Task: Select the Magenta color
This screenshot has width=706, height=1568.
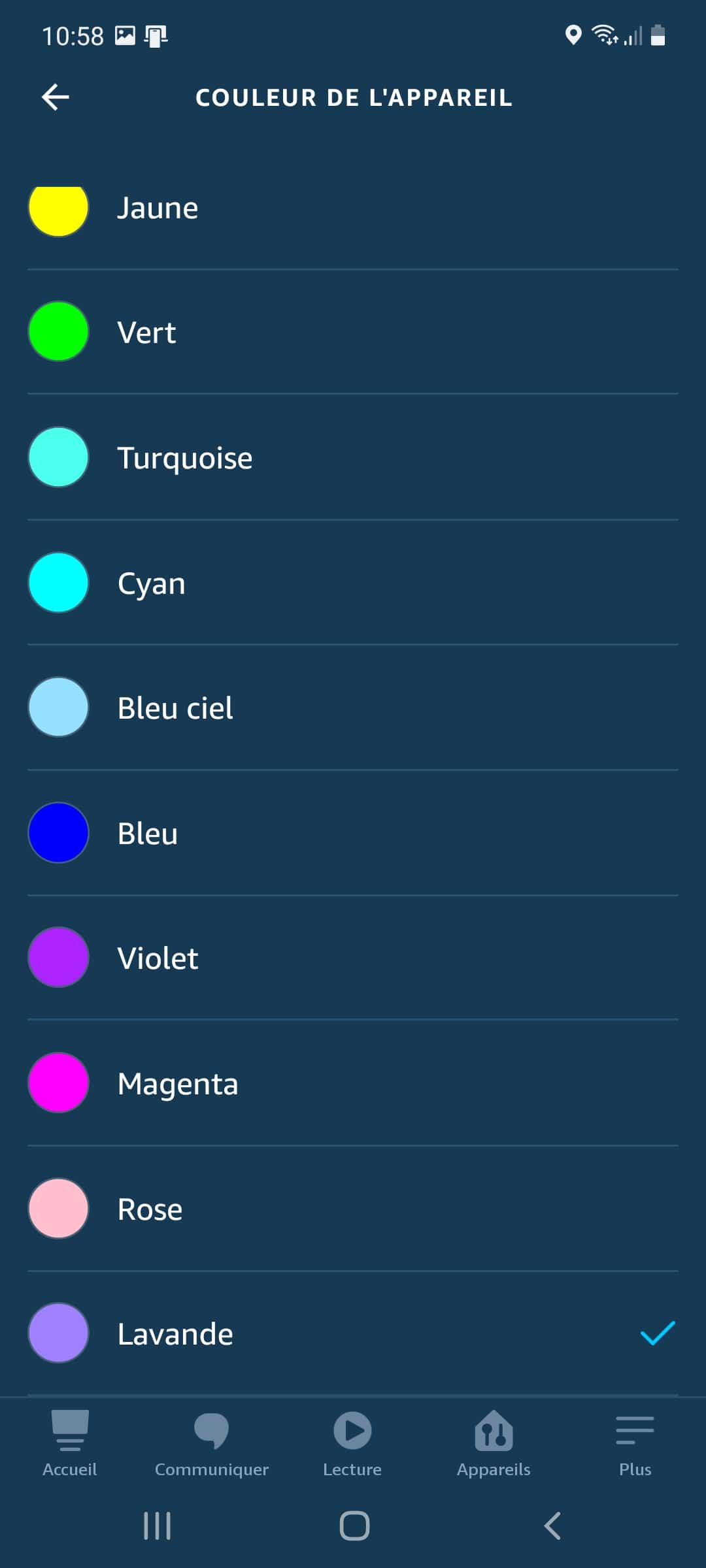Action: [x=353, y=1083]
